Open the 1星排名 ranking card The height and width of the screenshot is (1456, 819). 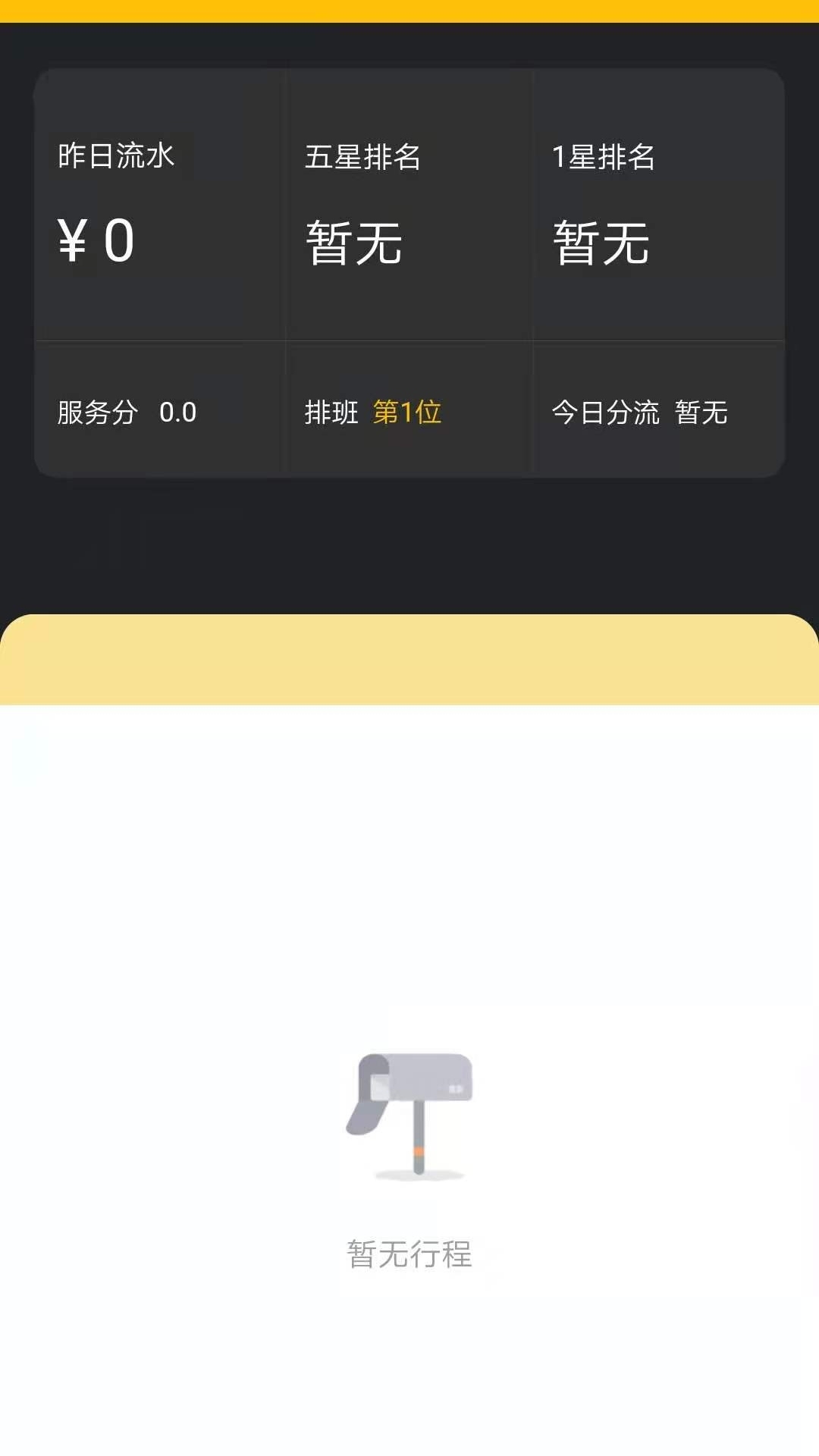659,204
